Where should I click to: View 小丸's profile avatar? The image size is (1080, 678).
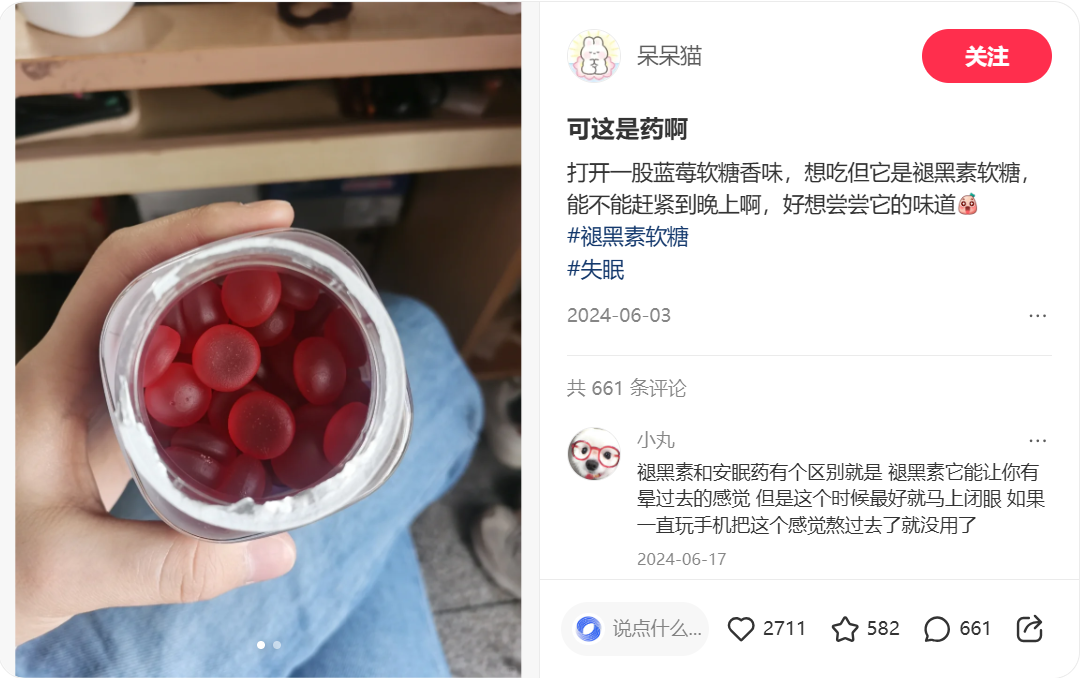pos(594,455)
